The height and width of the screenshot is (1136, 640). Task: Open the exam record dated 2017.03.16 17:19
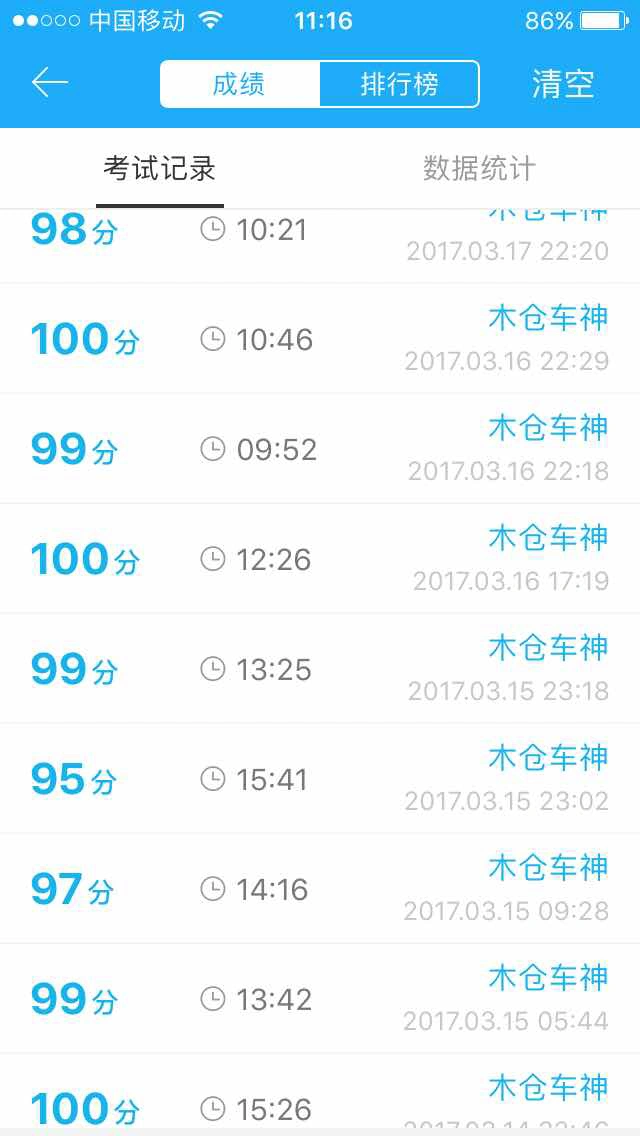point(320,559)
